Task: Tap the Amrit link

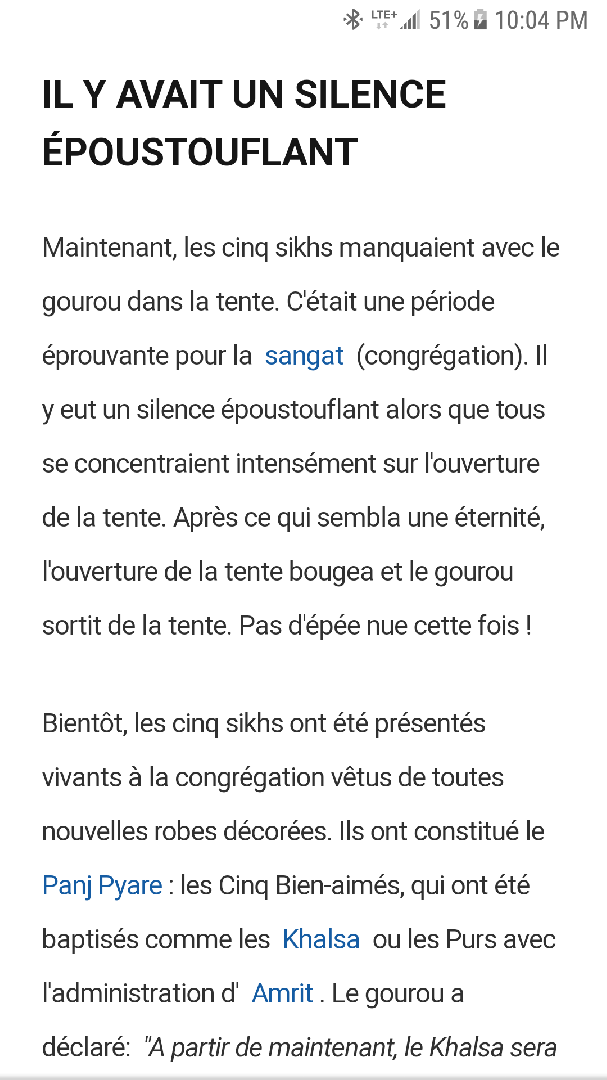Action: pos(282,994)
